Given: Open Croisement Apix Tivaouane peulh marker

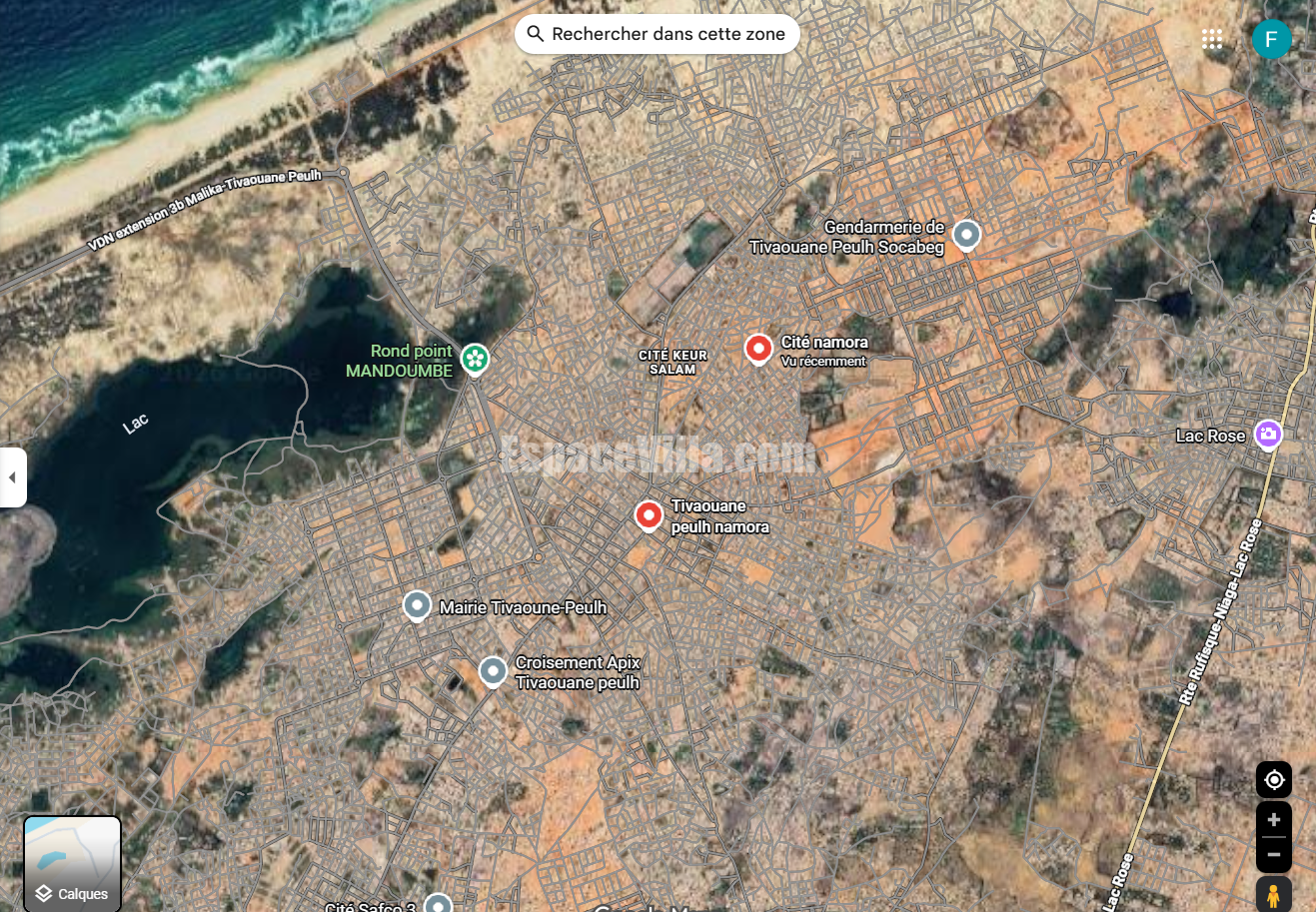Looking at the screenshot, I should 493,671.
